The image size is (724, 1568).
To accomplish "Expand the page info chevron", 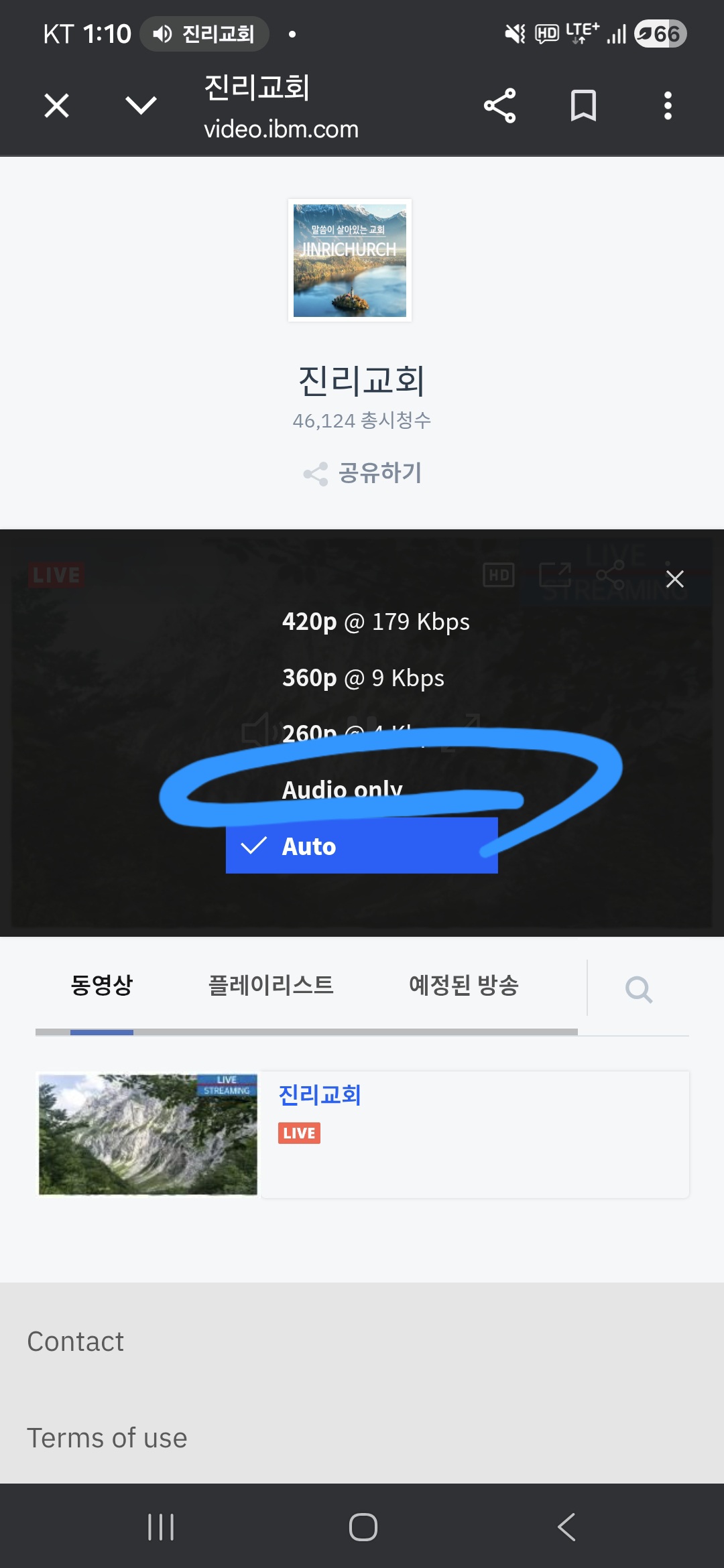I will [x=141, y=105].
